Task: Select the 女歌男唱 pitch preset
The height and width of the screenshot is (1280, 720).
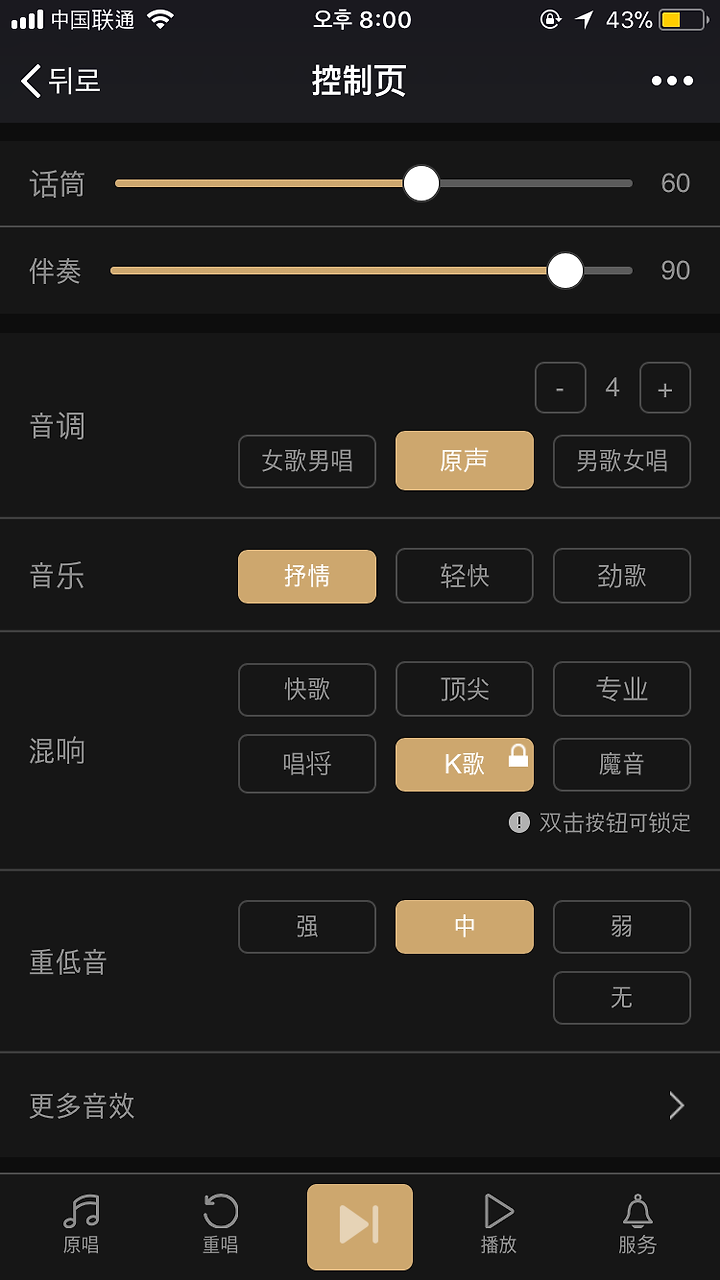Action: pos(307,461)
